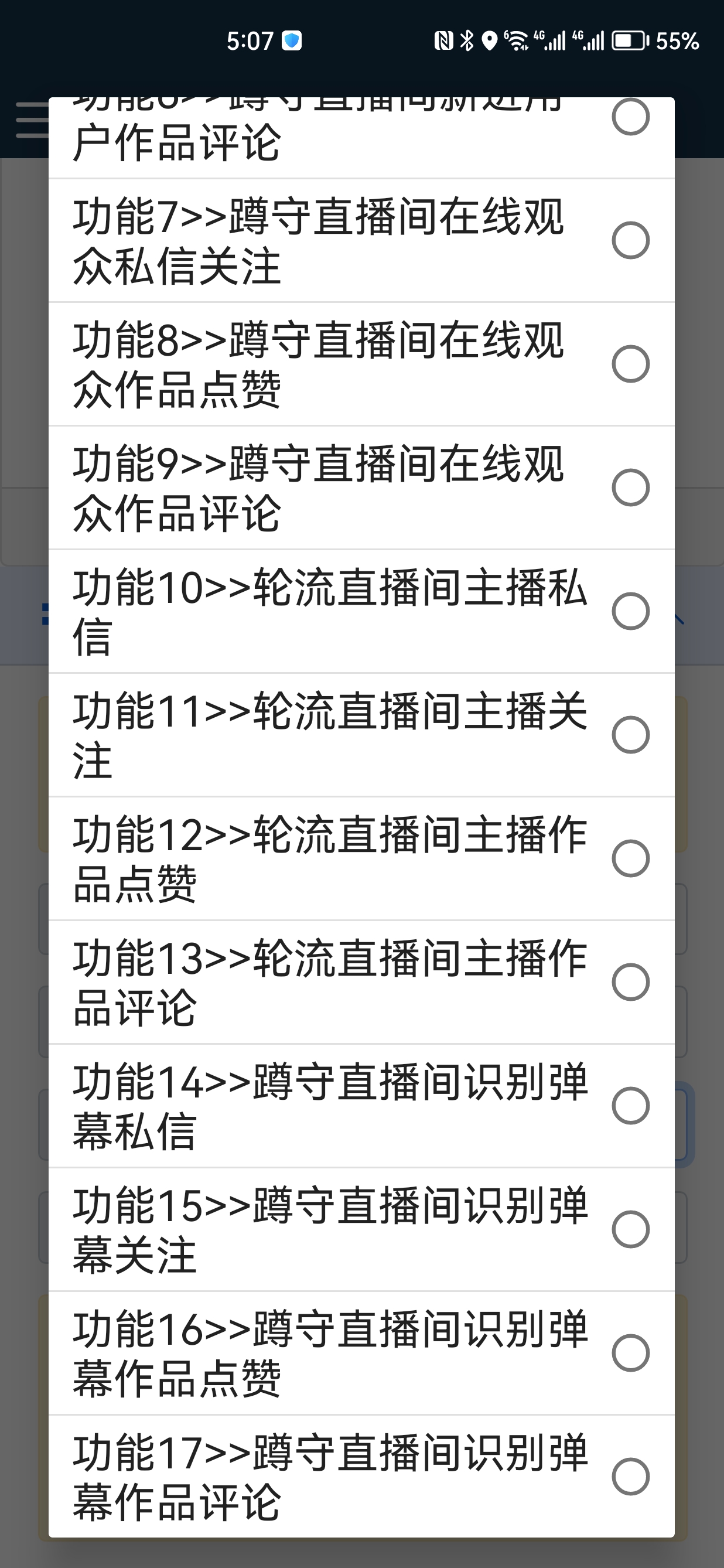Select 功能7 蹲守直播间在线观众私信关注
This screenshot has width=724, height=1568.
coord(630,240)
